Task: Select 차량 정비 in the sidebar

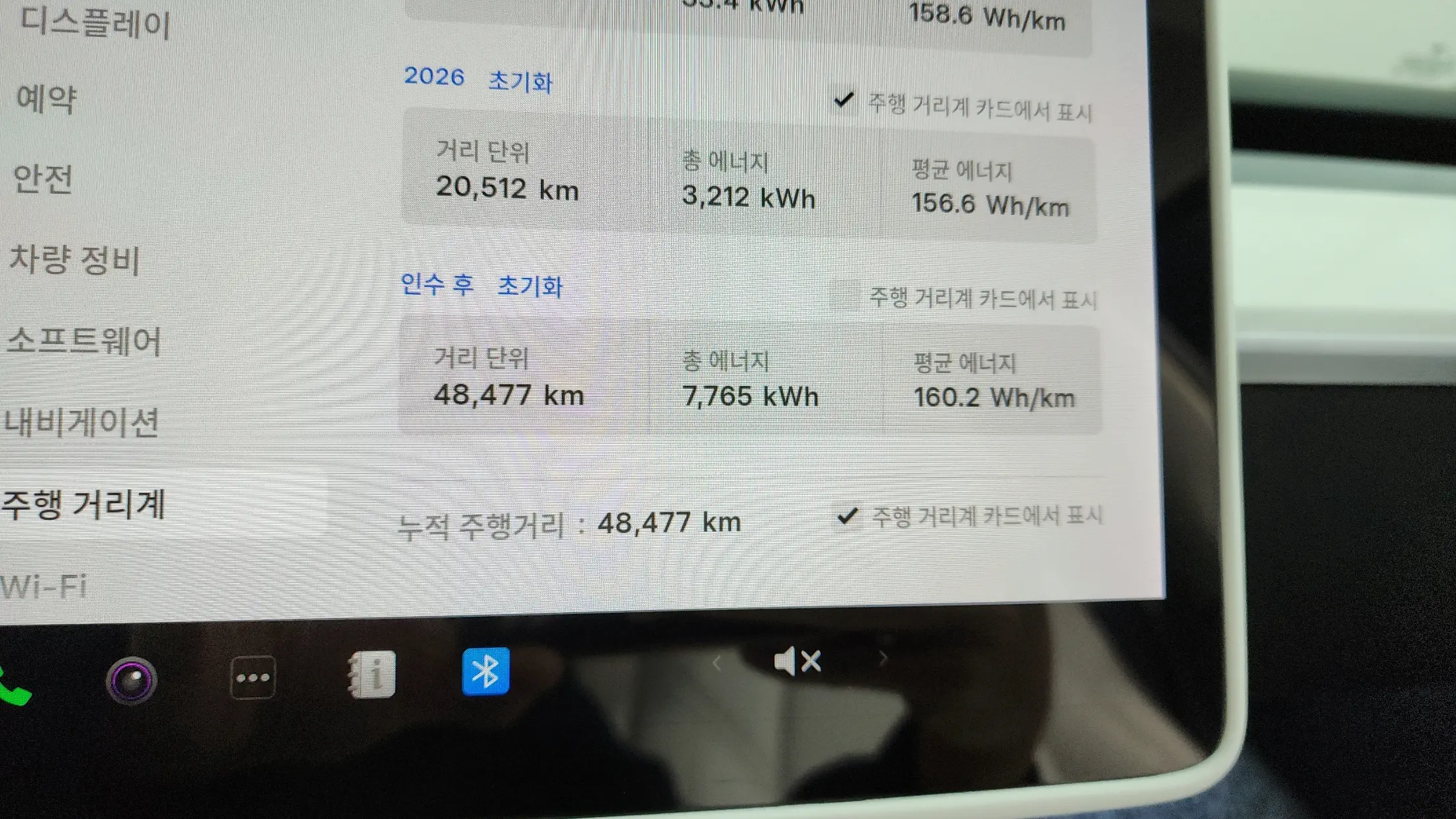Action: (74, 259)
